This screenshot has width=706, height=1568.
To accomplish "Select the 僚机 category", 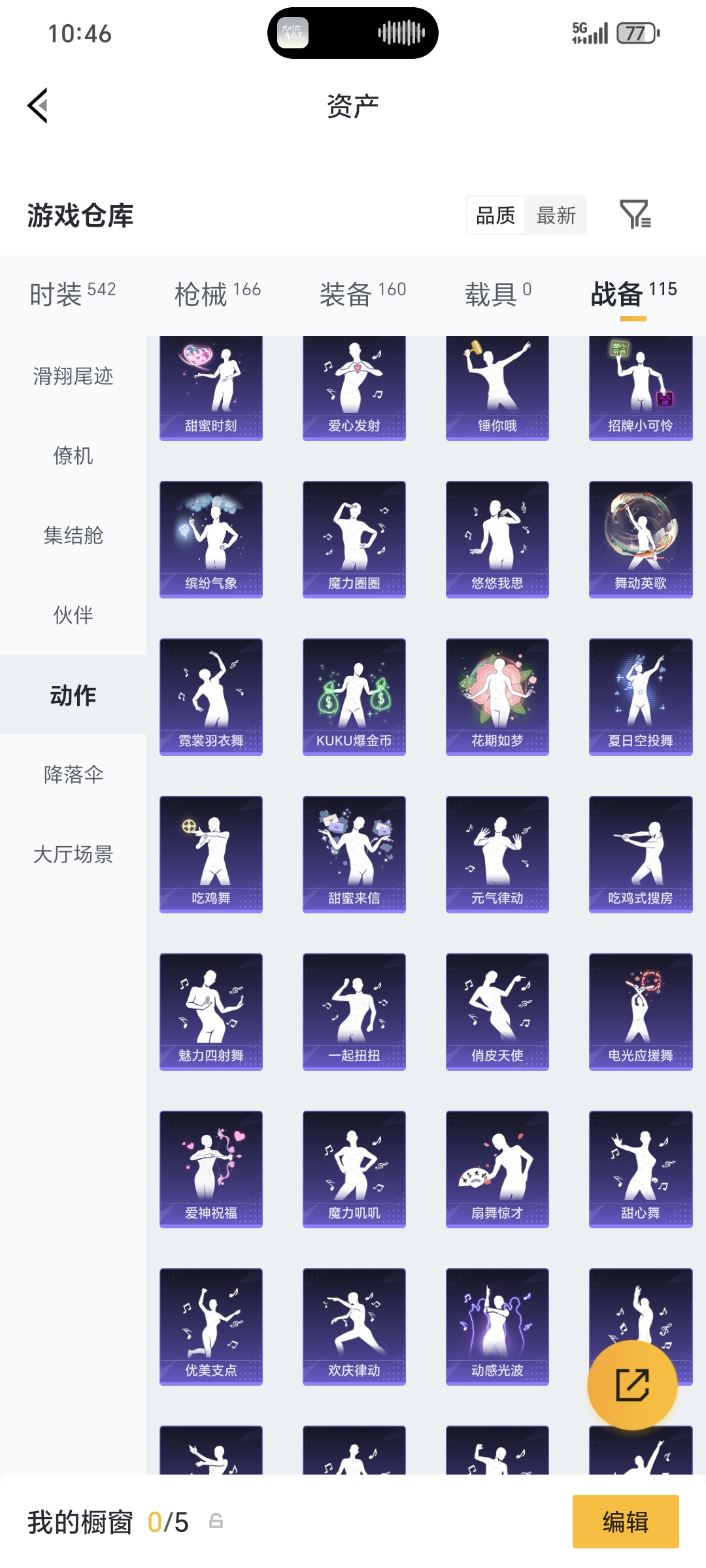I will click(x=73, y=456).
